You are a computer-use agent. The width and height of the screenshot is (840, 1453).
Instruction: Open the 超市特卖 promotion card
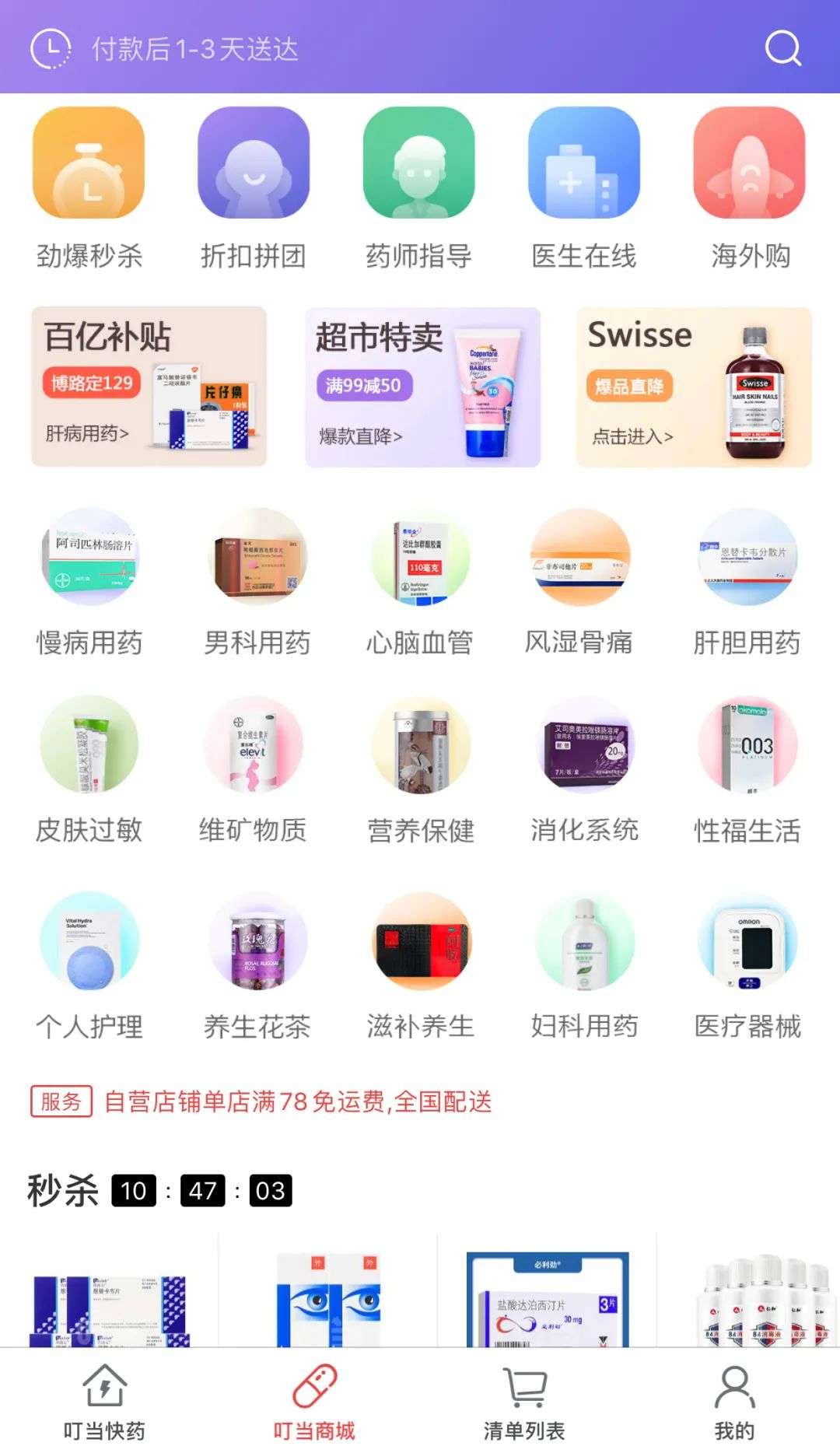(x=422, y=387)
